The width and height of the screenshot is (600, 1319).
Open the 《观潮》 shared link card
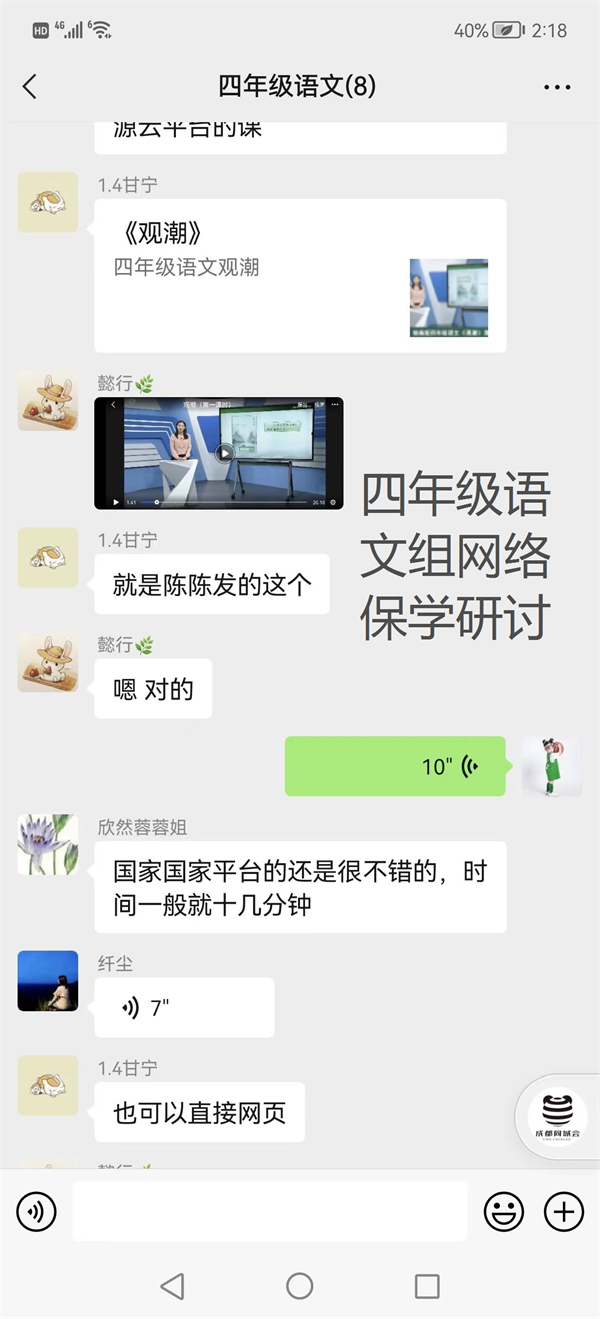pos(300,275)
